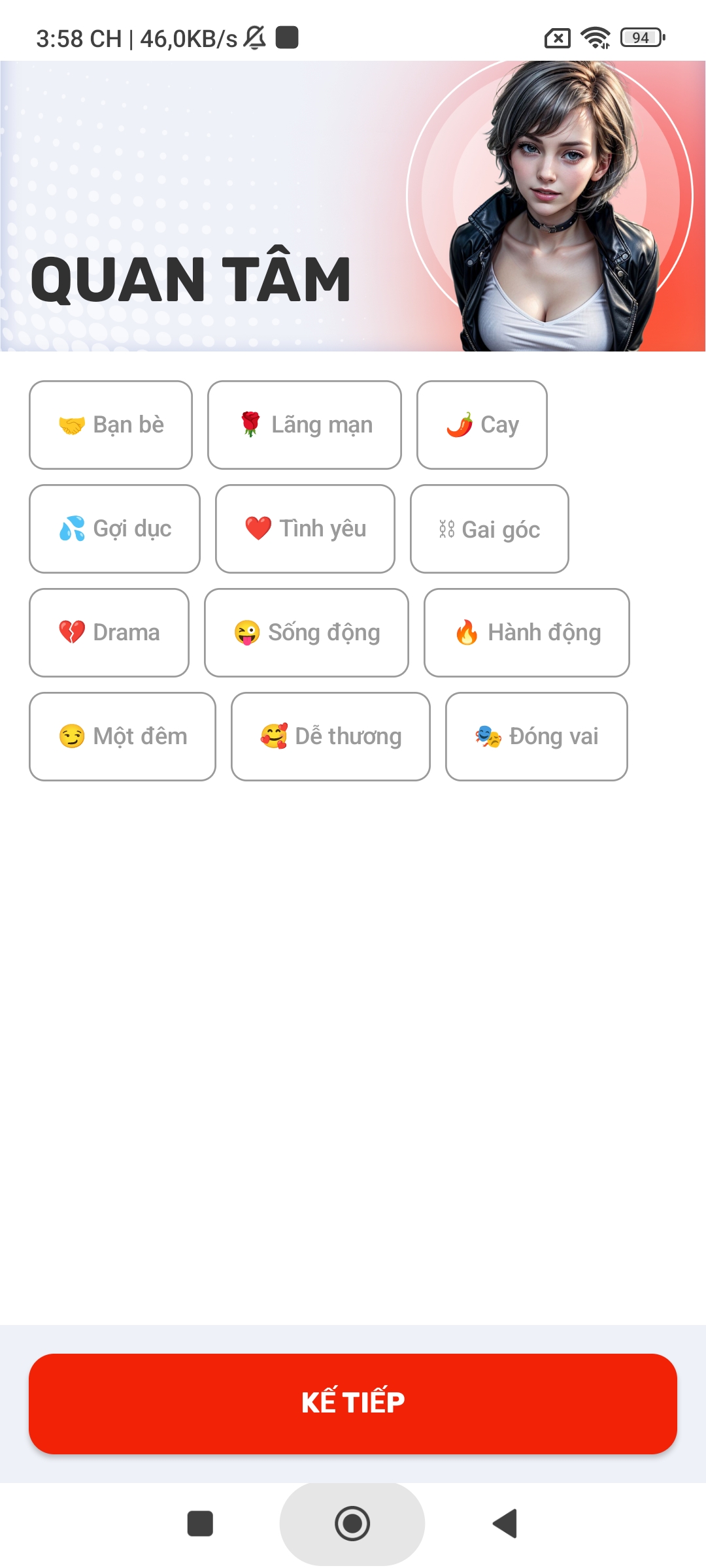Select the Một đêm chip
The width and height of the screenshot is (706, 1568).
click(x=122, y=736)
